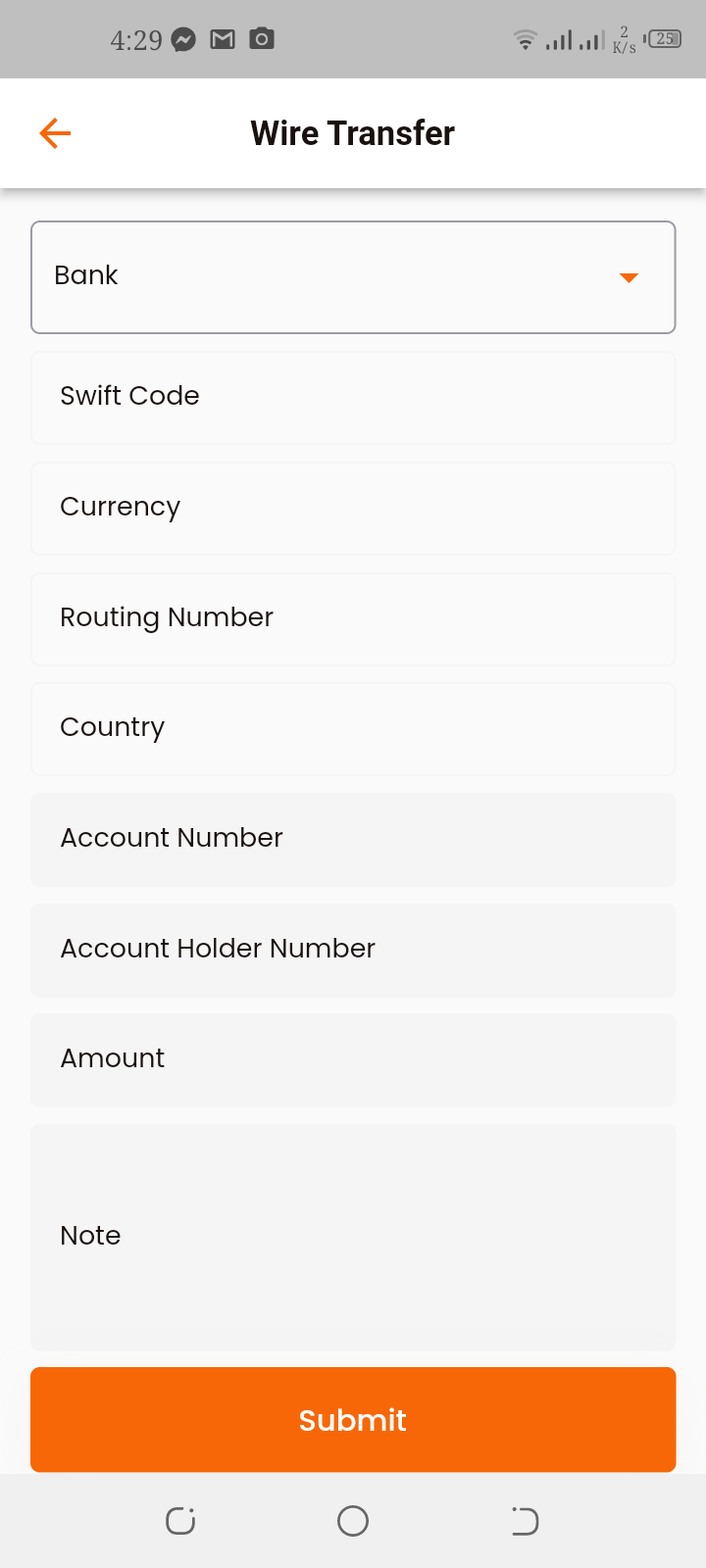Go to the system home screen
The height and width of the screenshot is (1568, 706).
(353, 1521)
